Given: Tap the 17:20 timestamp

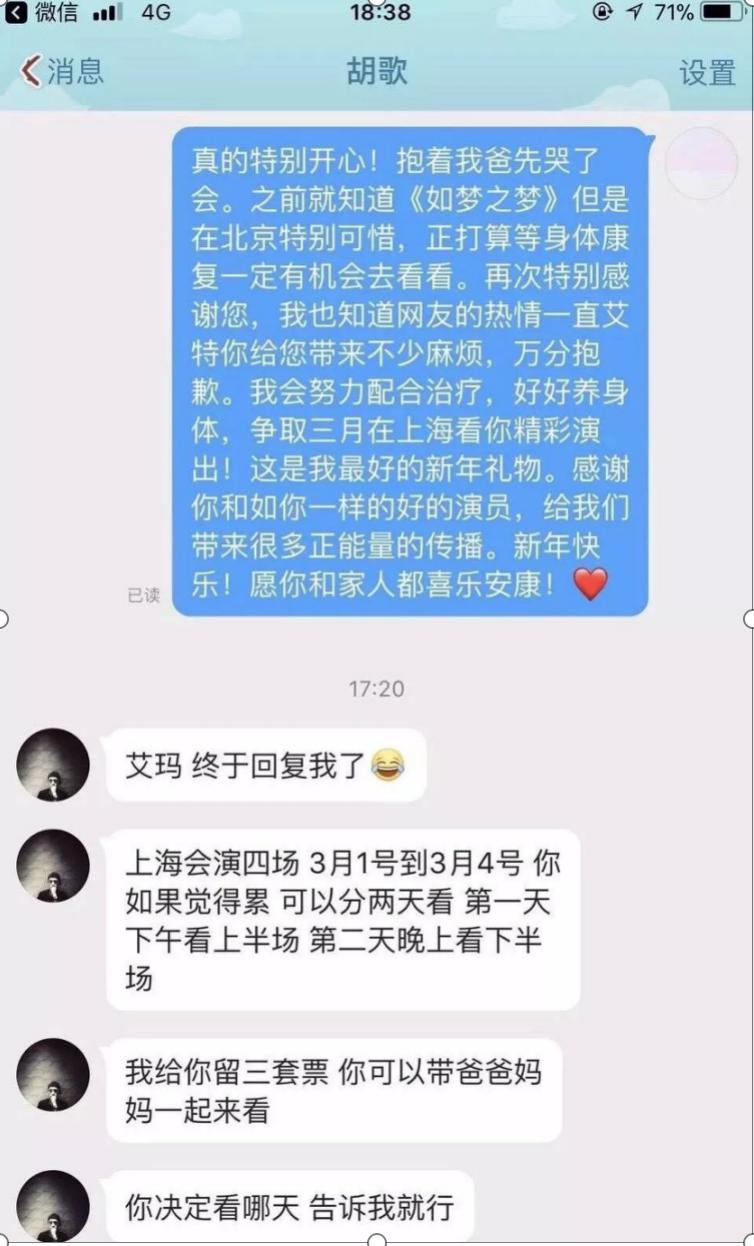Looking at the screenshot, I should [377, 687].
